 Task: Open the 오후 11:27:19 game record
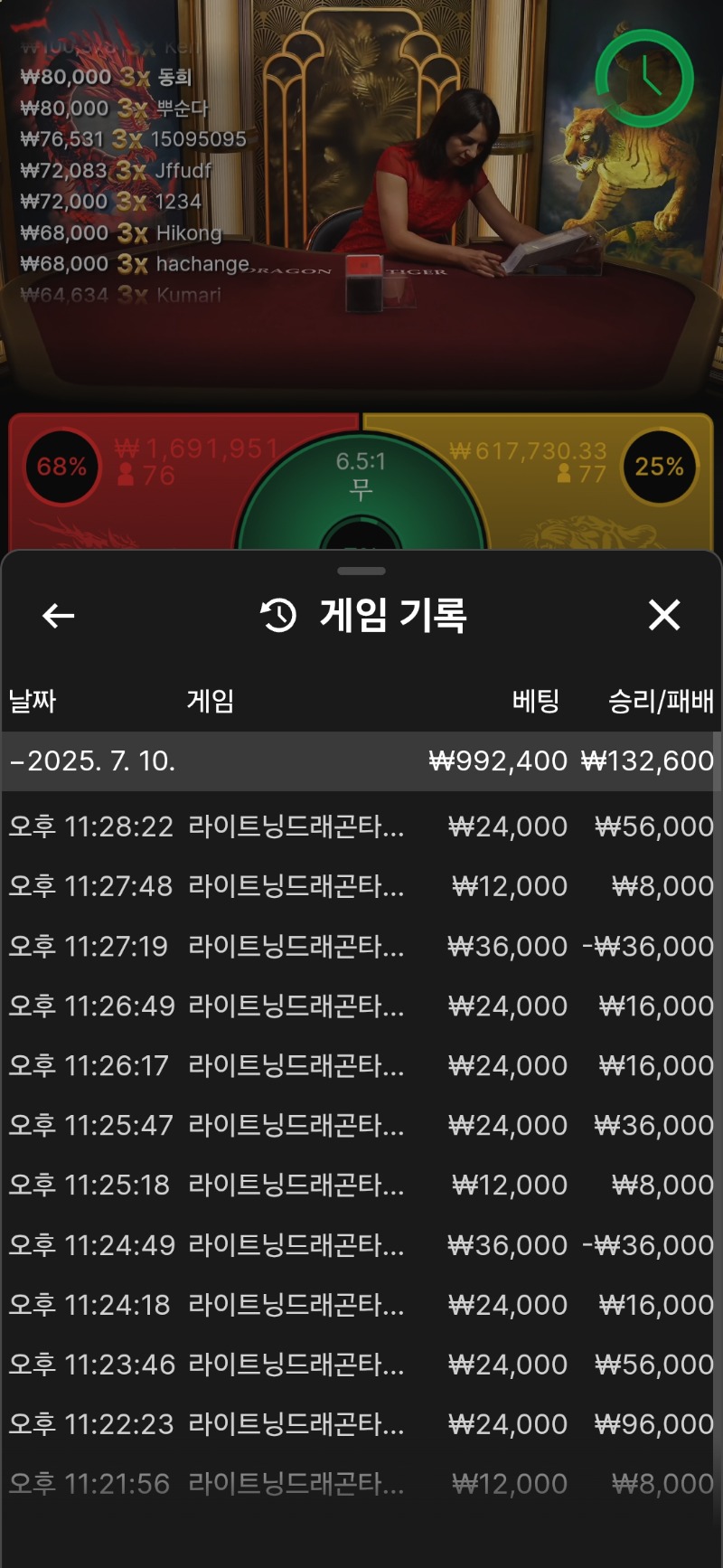(361, 947)
